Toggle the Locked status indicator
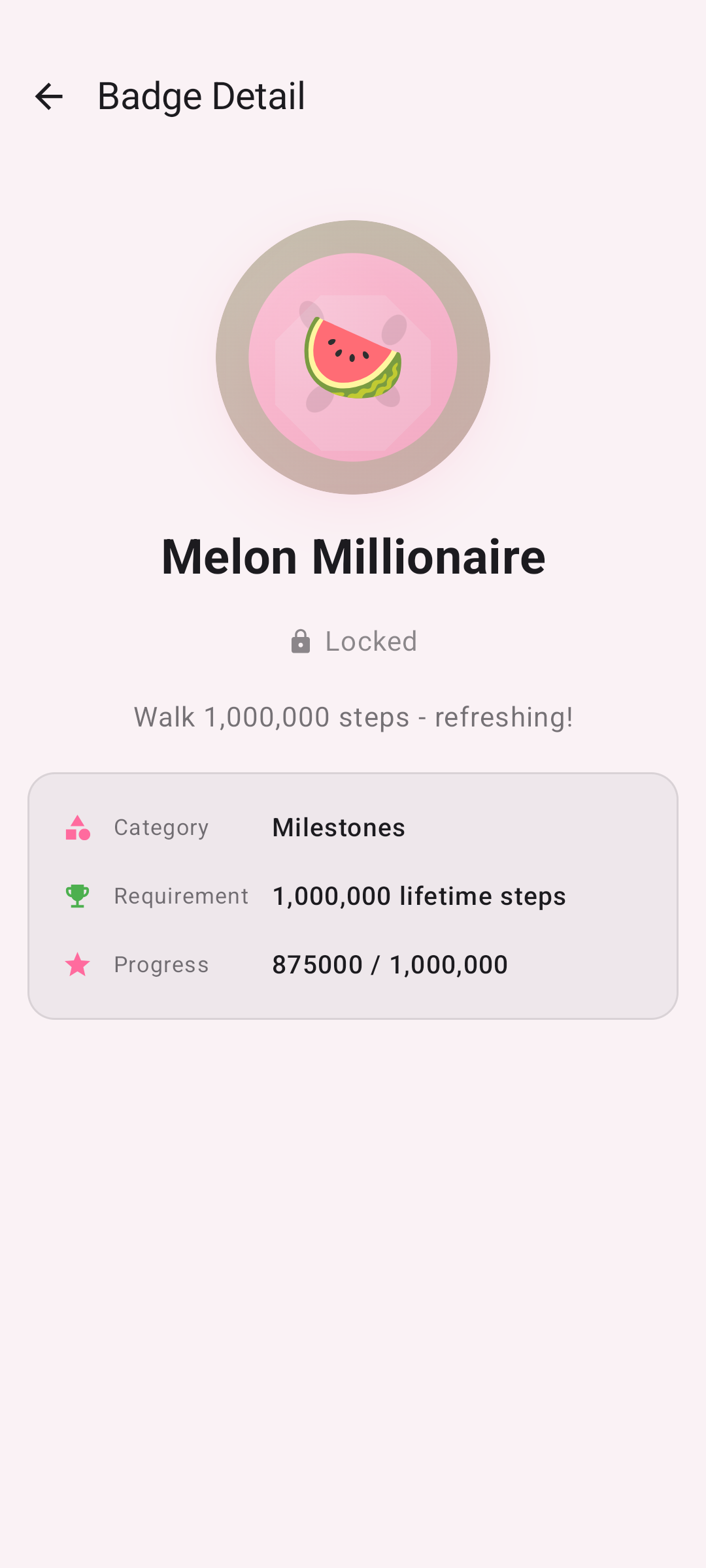 coord(353,641)
